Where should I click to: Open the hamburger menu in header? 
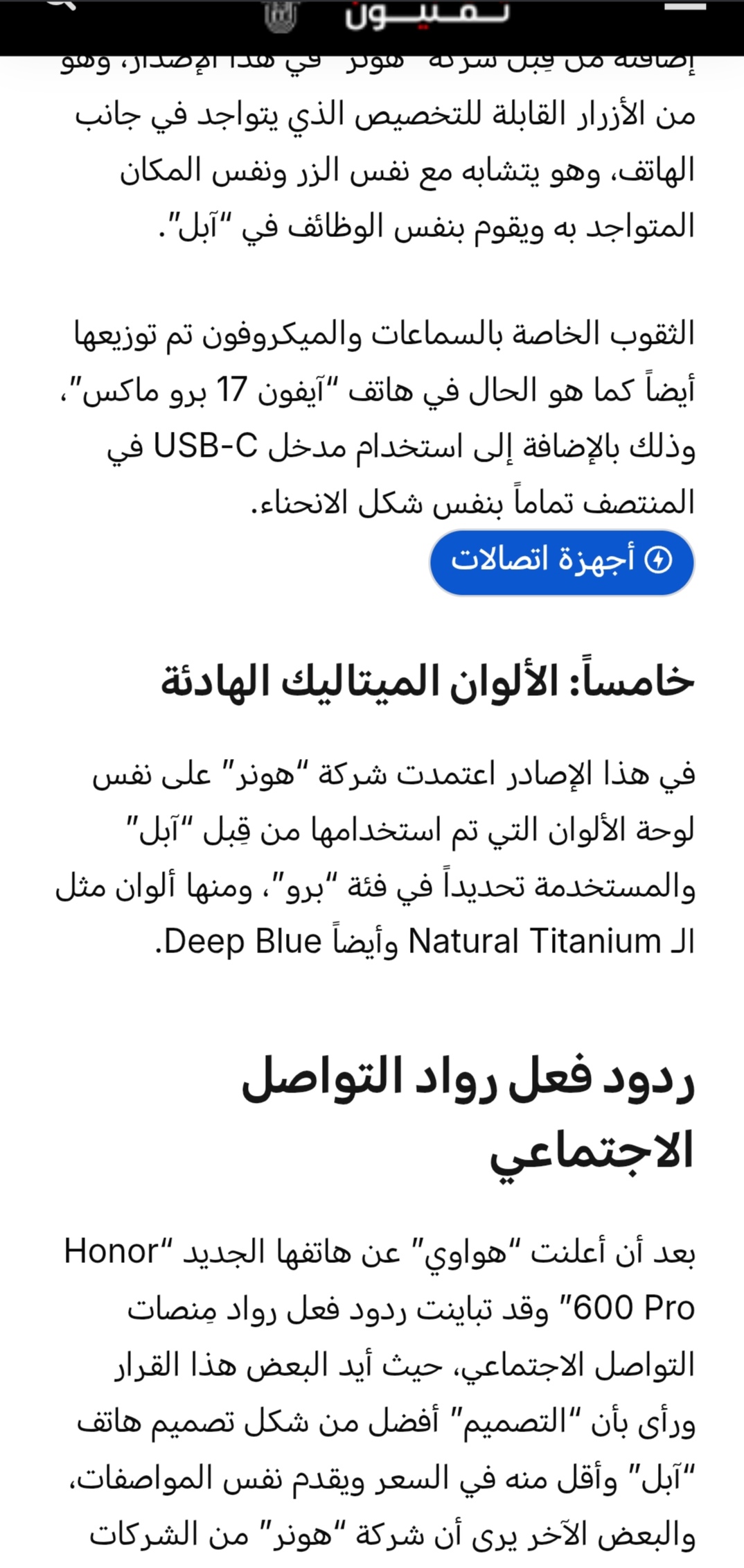click(x=684, y=7)
